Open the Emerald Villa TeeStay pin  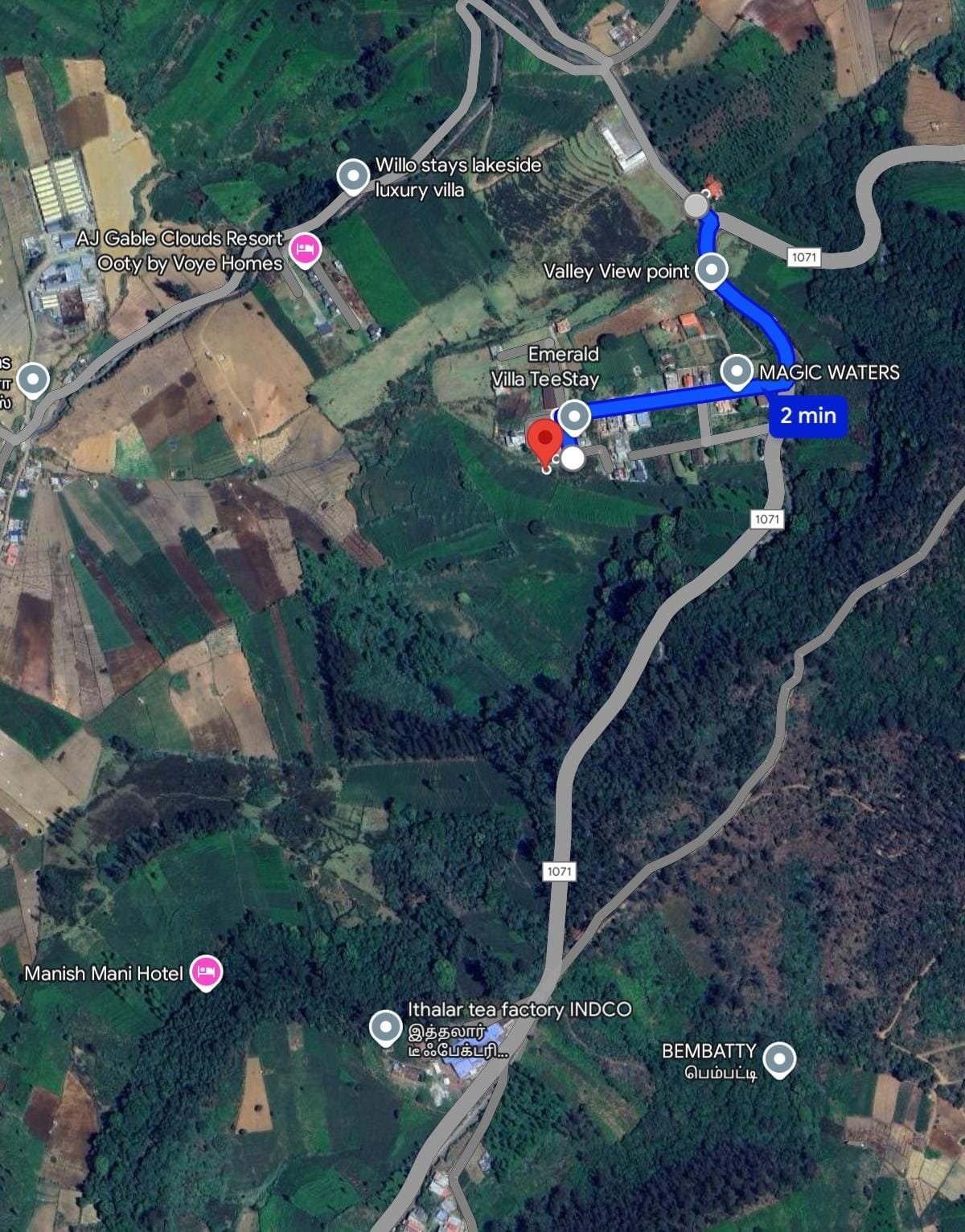click(x=574, y=416)
